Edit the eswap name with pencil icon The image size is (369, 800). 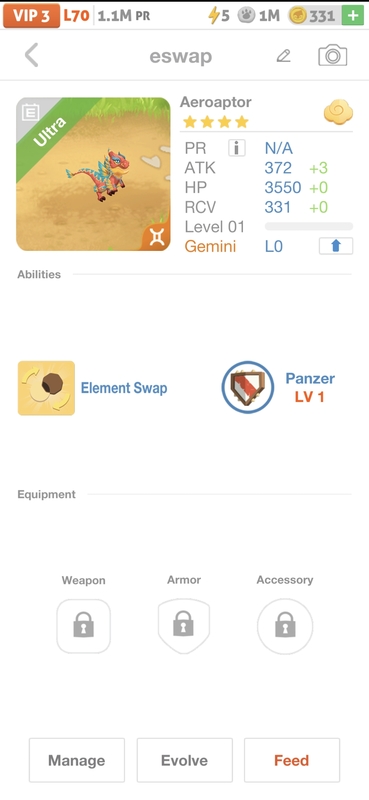tap(283, 56)
